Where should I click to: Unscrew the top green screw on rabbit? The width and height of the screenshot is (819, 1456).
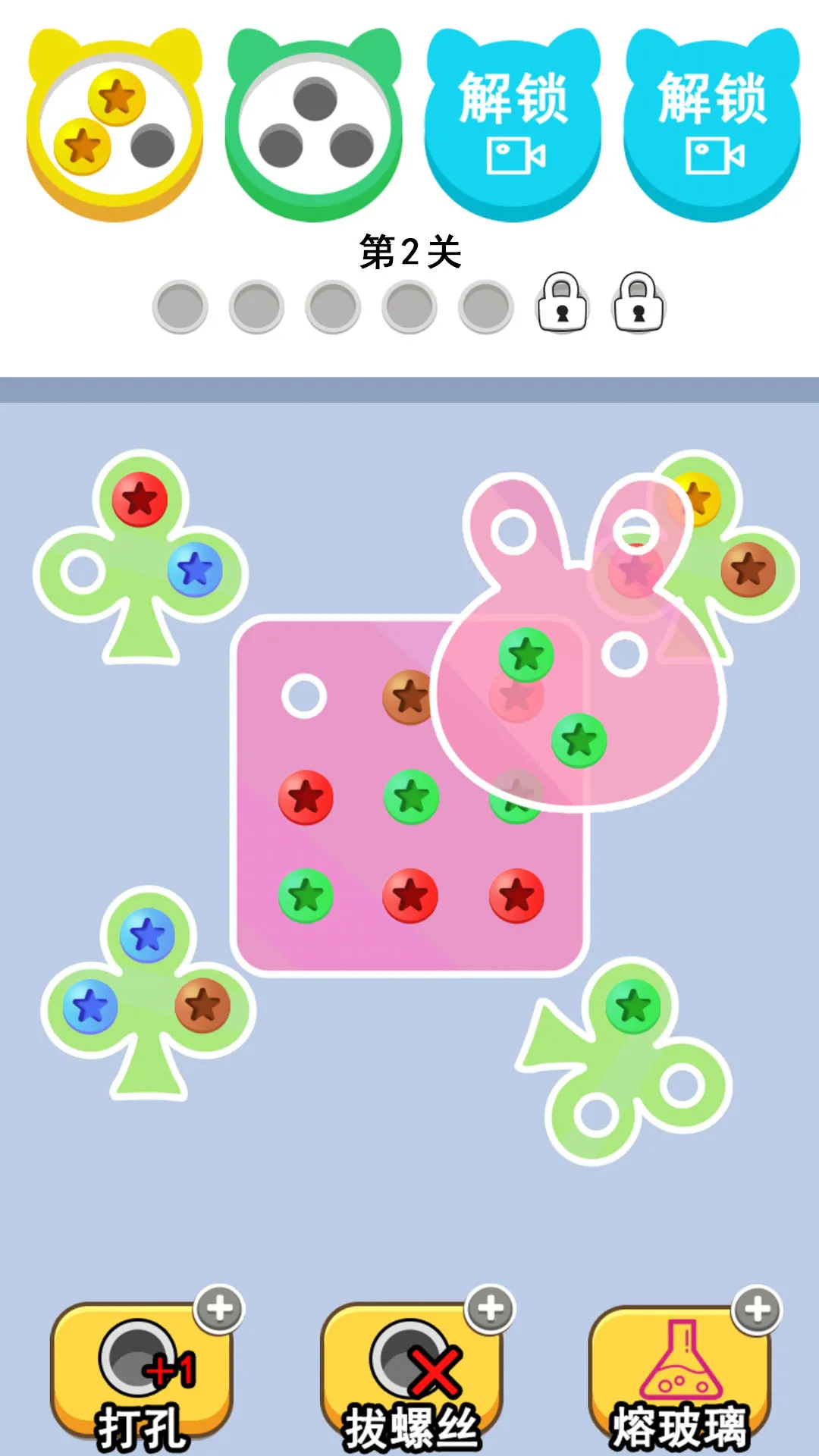(526, 654)
